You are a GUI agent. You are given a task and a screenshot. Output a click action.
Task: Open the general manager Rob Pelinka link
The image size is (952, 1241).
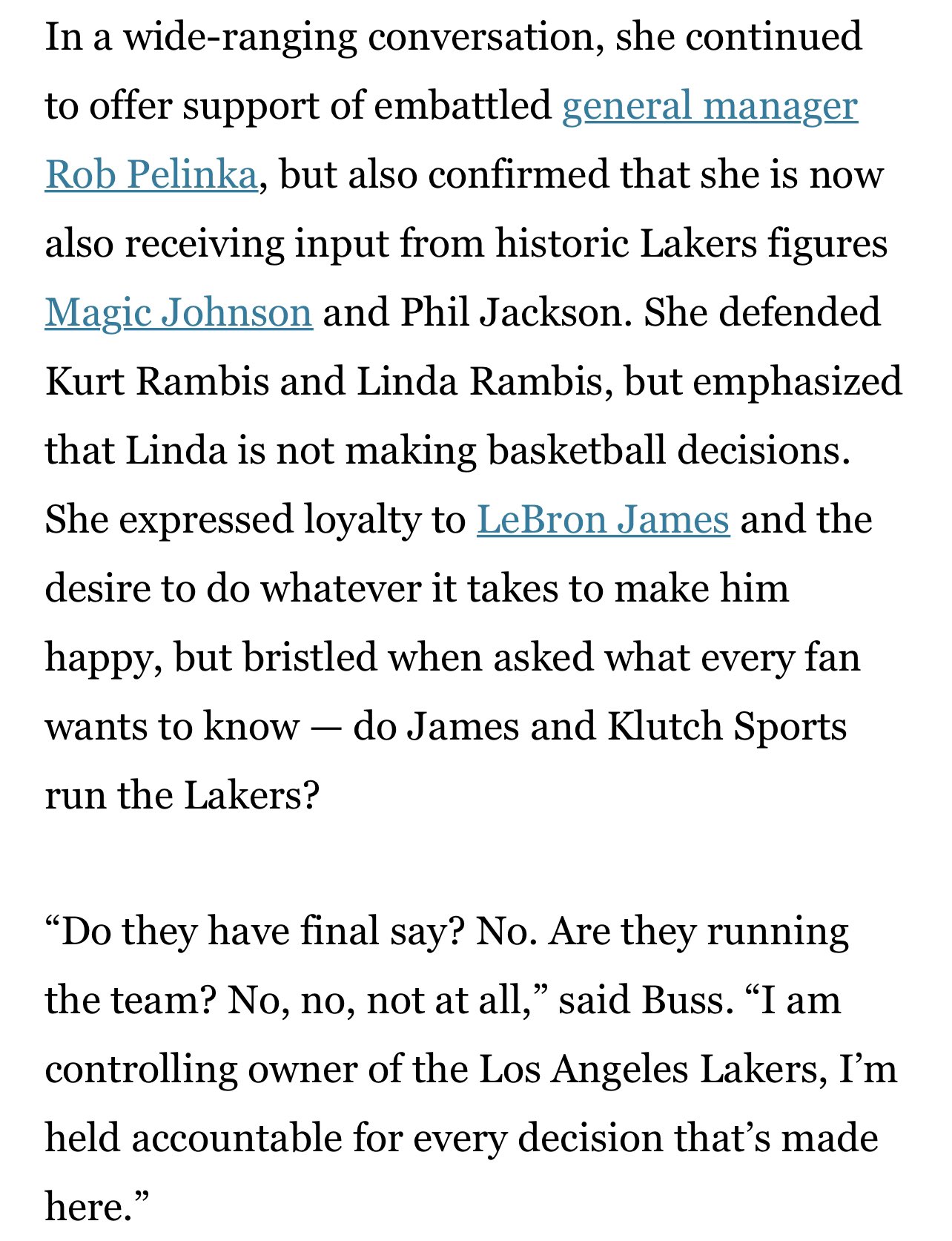tap(709, 106)
